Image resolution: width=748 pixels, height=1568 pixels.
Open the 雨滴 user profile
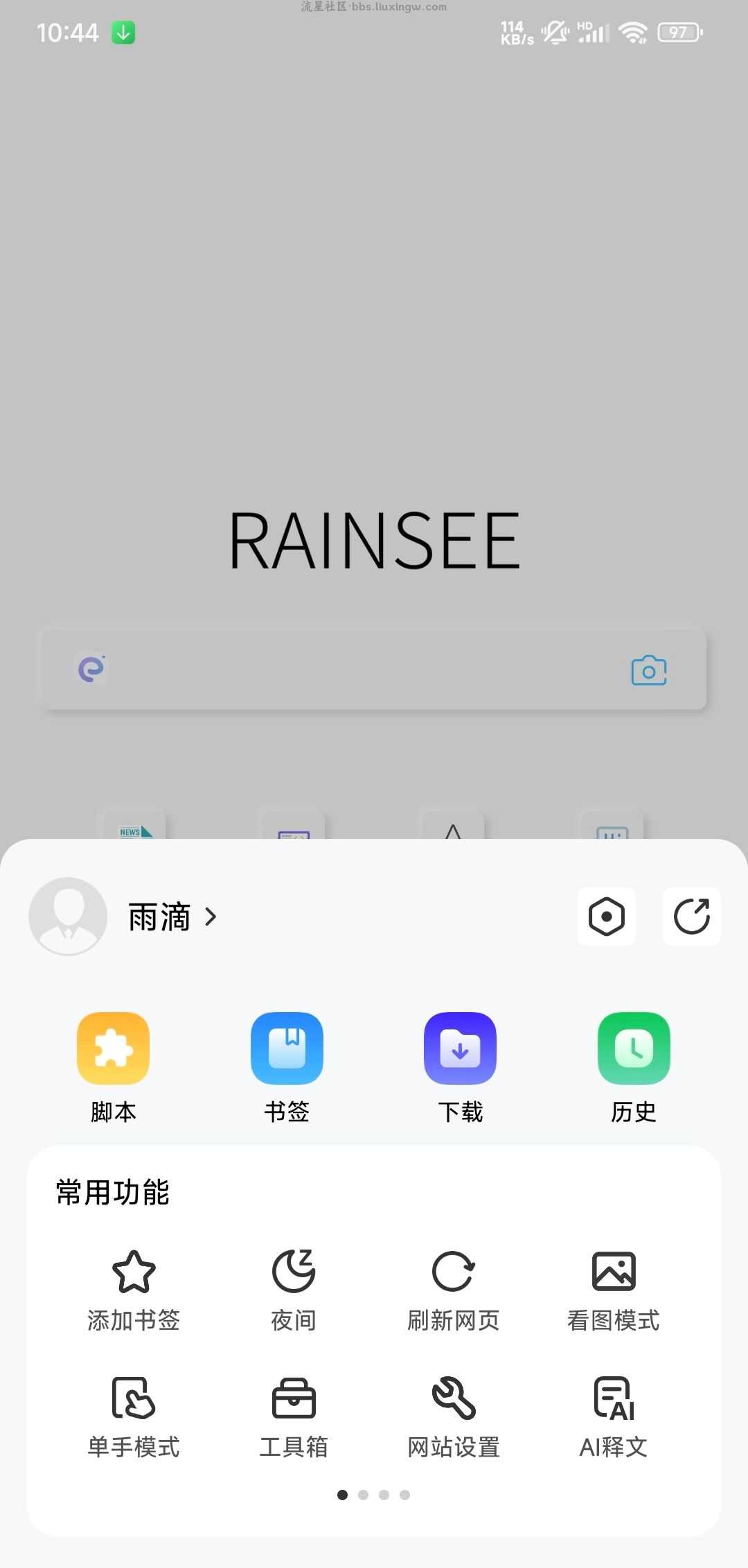point(158,917)
